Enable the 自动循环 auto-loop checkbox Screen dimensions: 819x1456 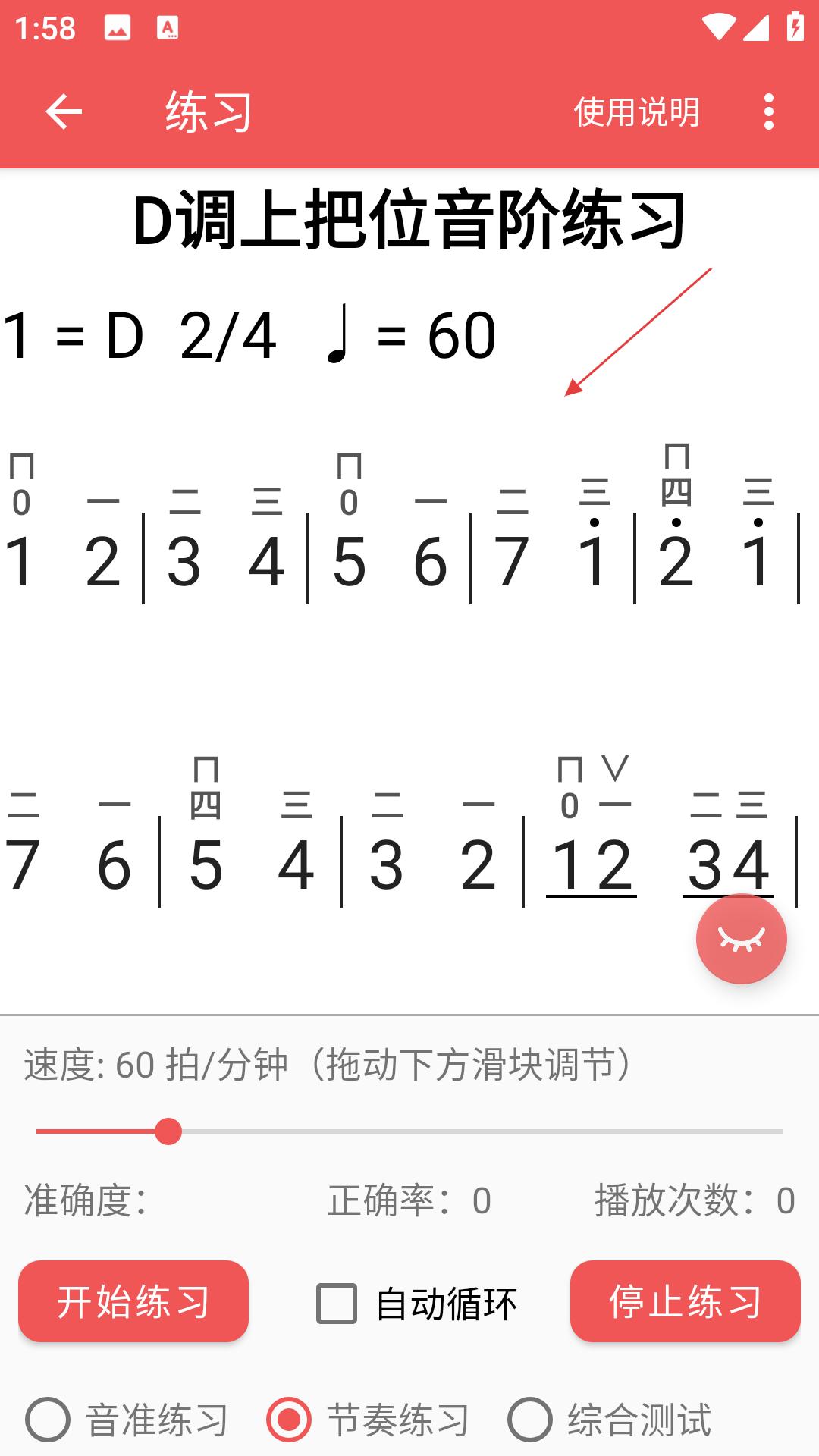336,1304
